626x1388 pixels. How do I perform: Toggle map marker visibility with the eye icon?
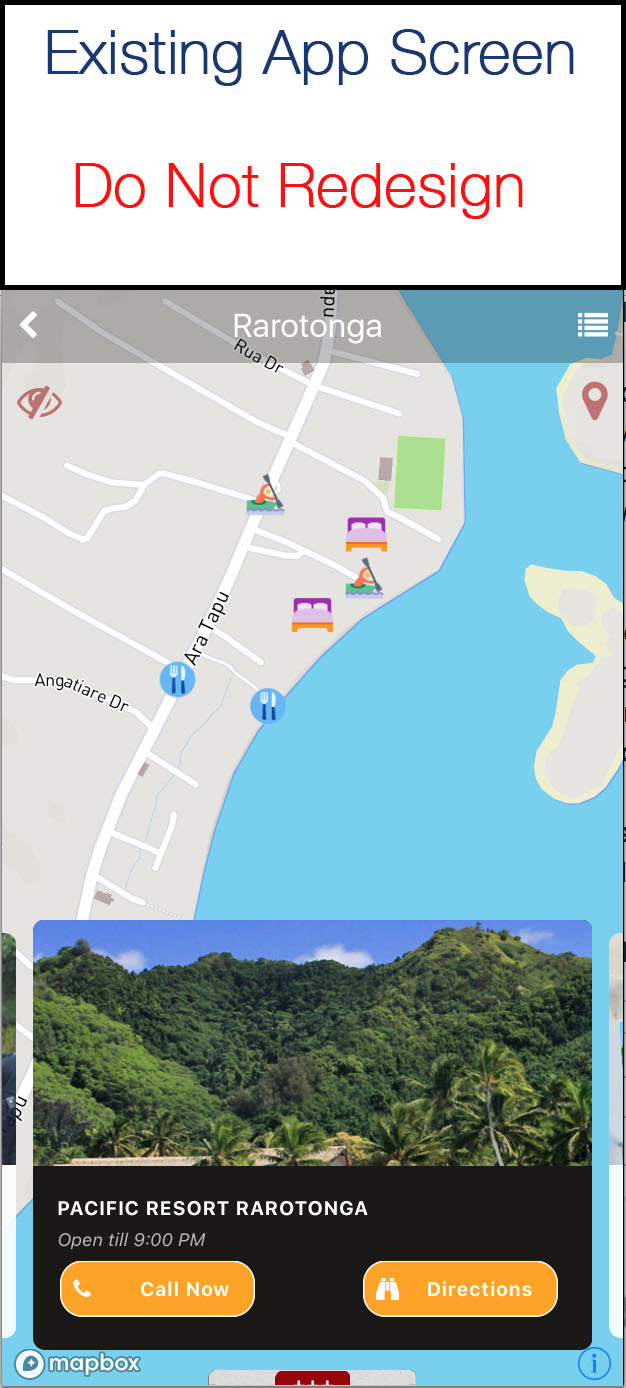click(40, 403)
